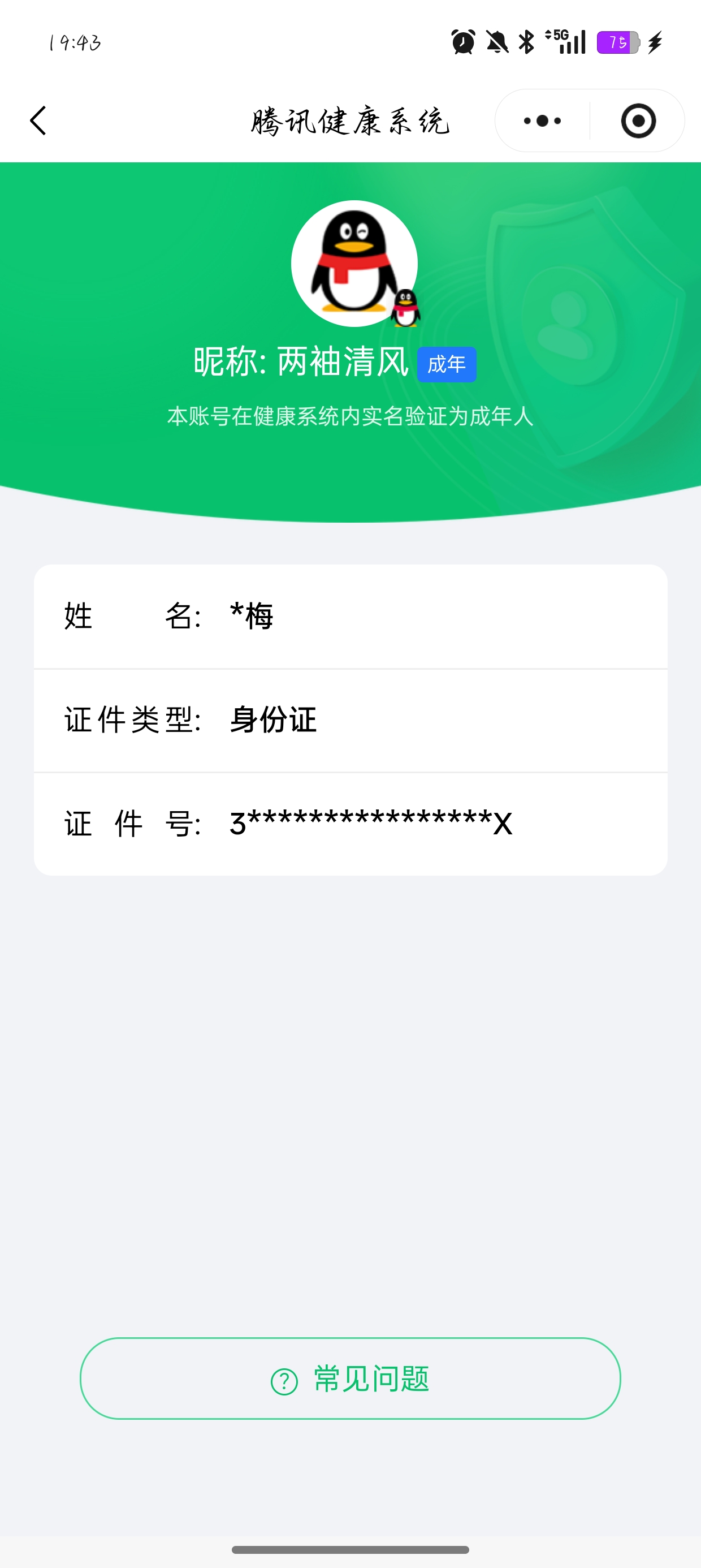Go back using the top-left arrow
Screen dimensions: 701x1568
pyautogui.click(x=38, y=120)
